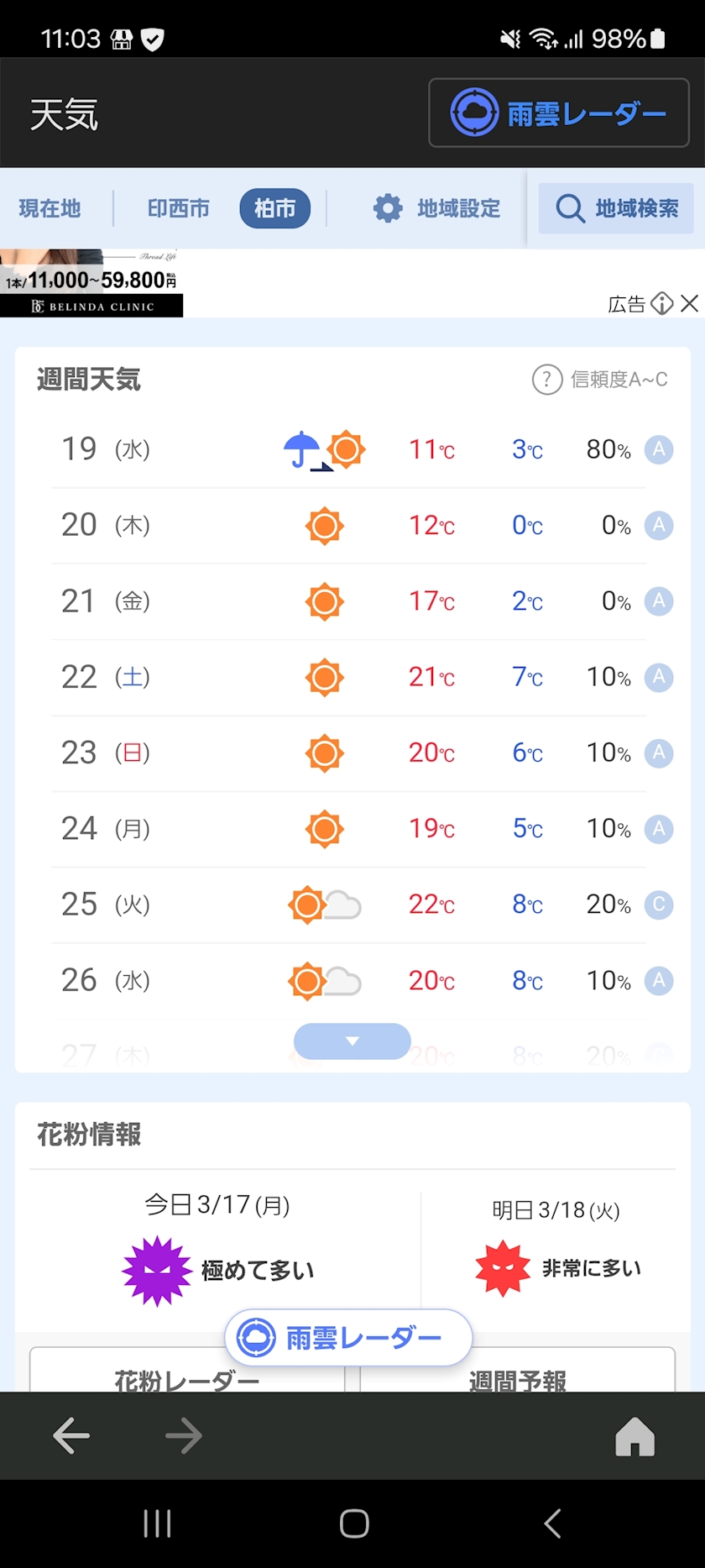Go back with the browser back arrow

[71, 1436]
